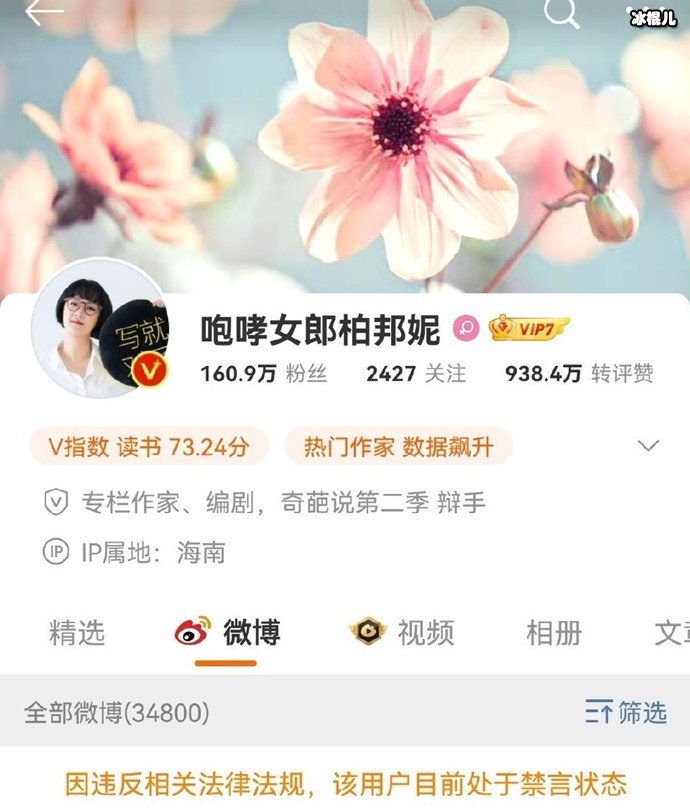View the profile avatar photo
This screenshot has height=812, width=690.
coord(99,330)
